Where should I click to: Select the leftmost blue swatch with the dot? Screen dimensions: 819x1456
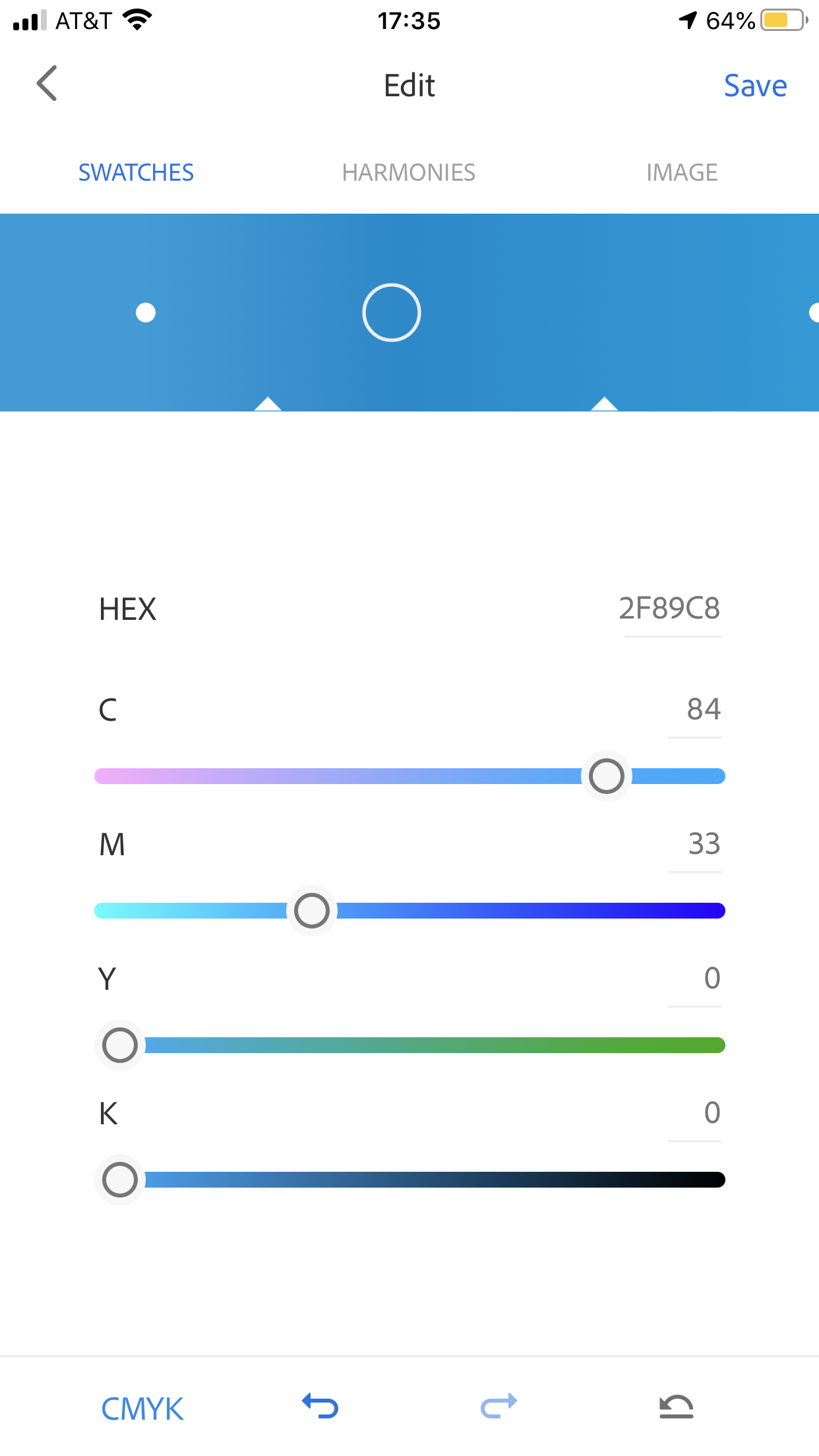(x=146, y=313)
